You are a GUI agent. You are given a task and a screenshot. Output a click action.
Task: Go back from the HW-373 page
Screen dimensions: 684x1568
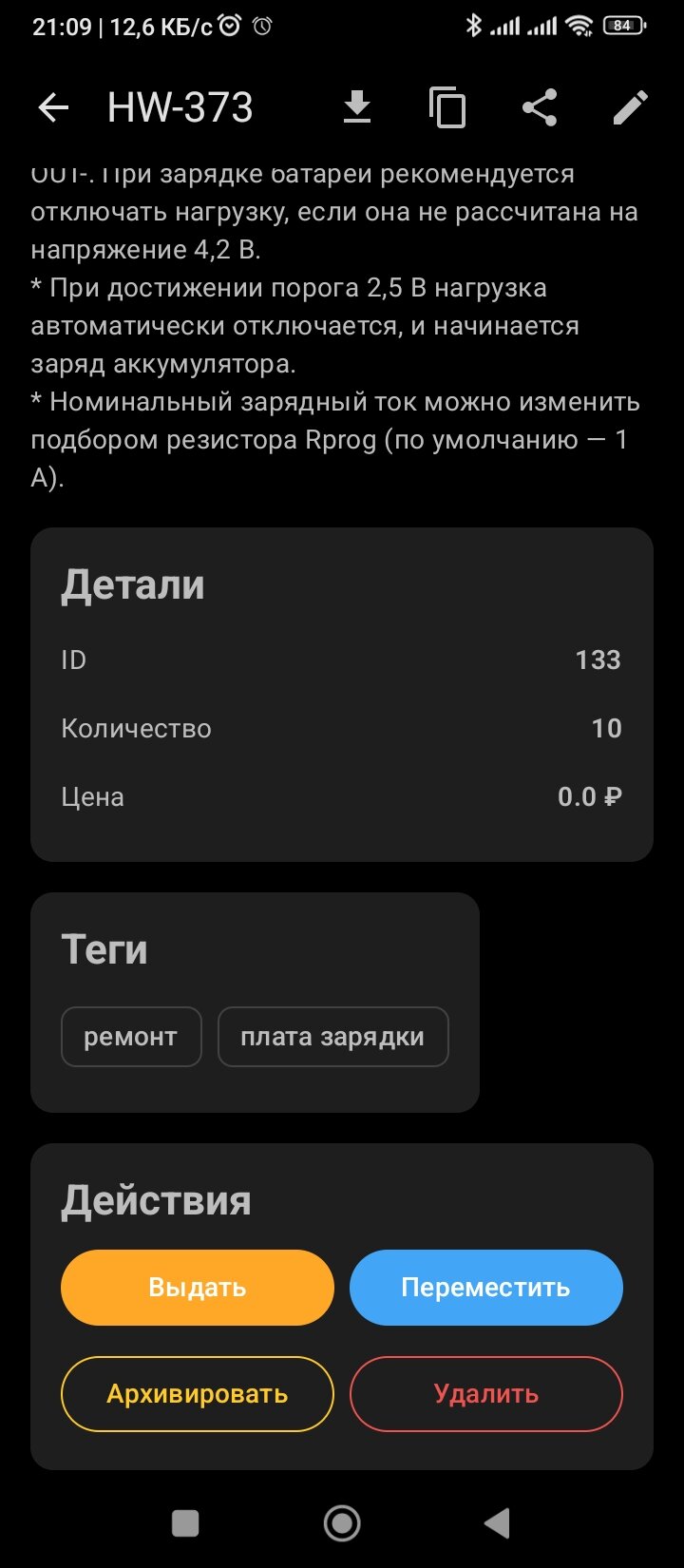(53, 107)
